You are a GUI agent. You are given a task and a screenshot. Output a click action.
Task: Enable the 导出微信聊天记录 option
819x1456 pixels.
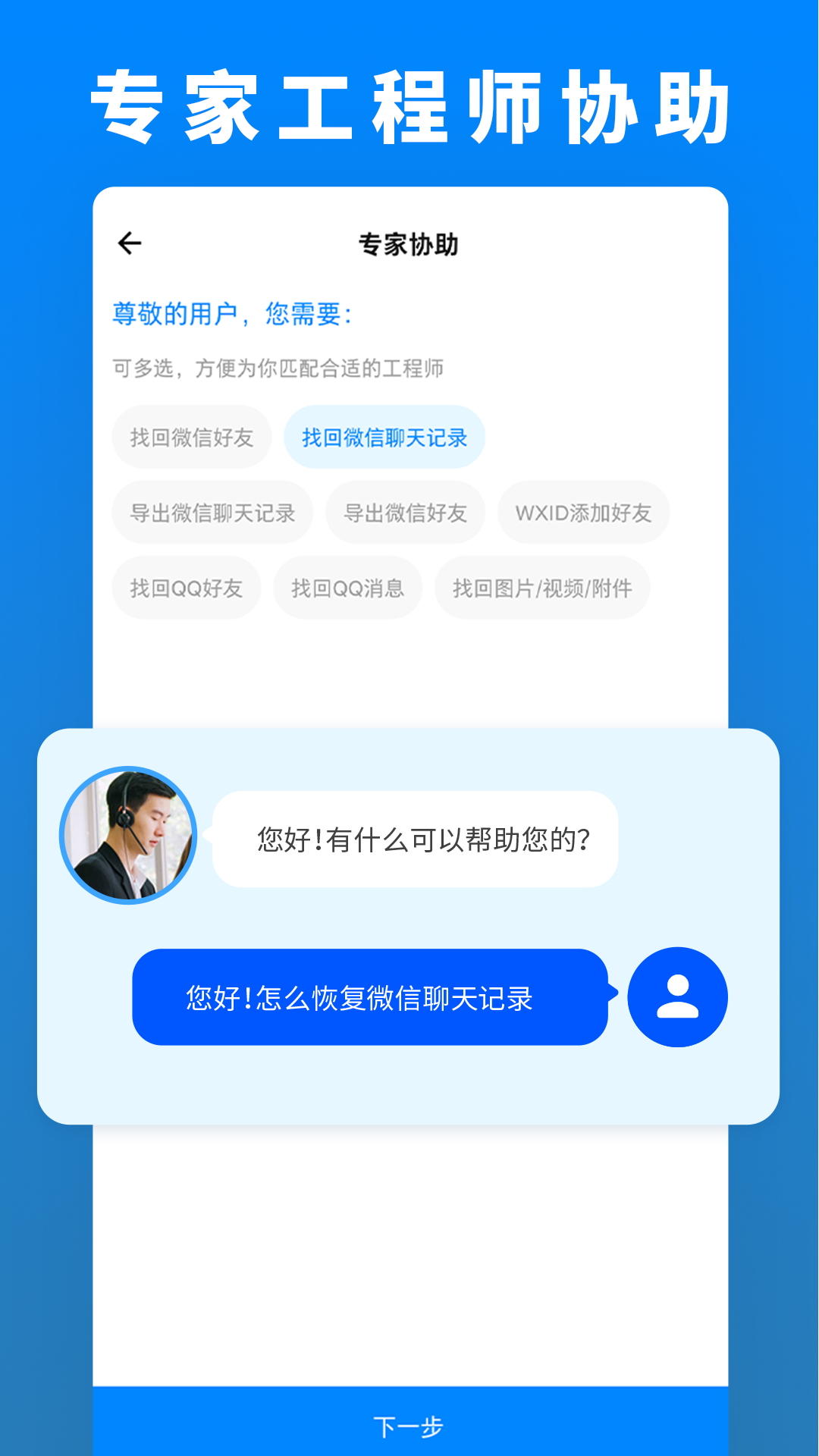[x=212, y=513]
